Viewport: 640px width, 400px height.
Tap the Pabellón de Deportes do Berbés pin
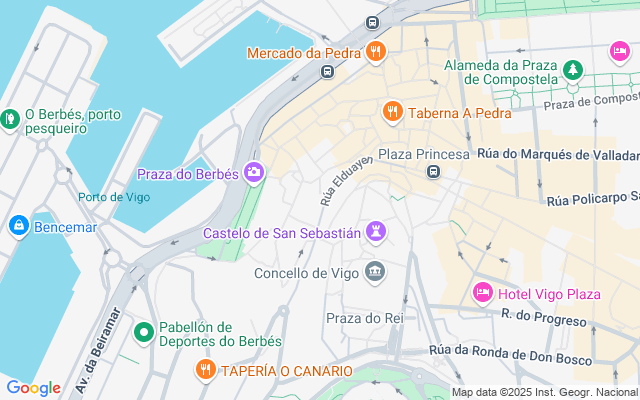coord(143,332)
